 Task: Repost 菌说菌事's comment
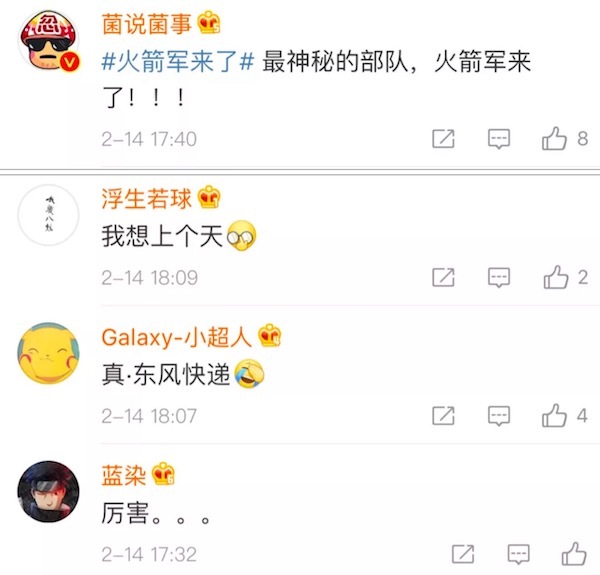click(x=444, y=139)
